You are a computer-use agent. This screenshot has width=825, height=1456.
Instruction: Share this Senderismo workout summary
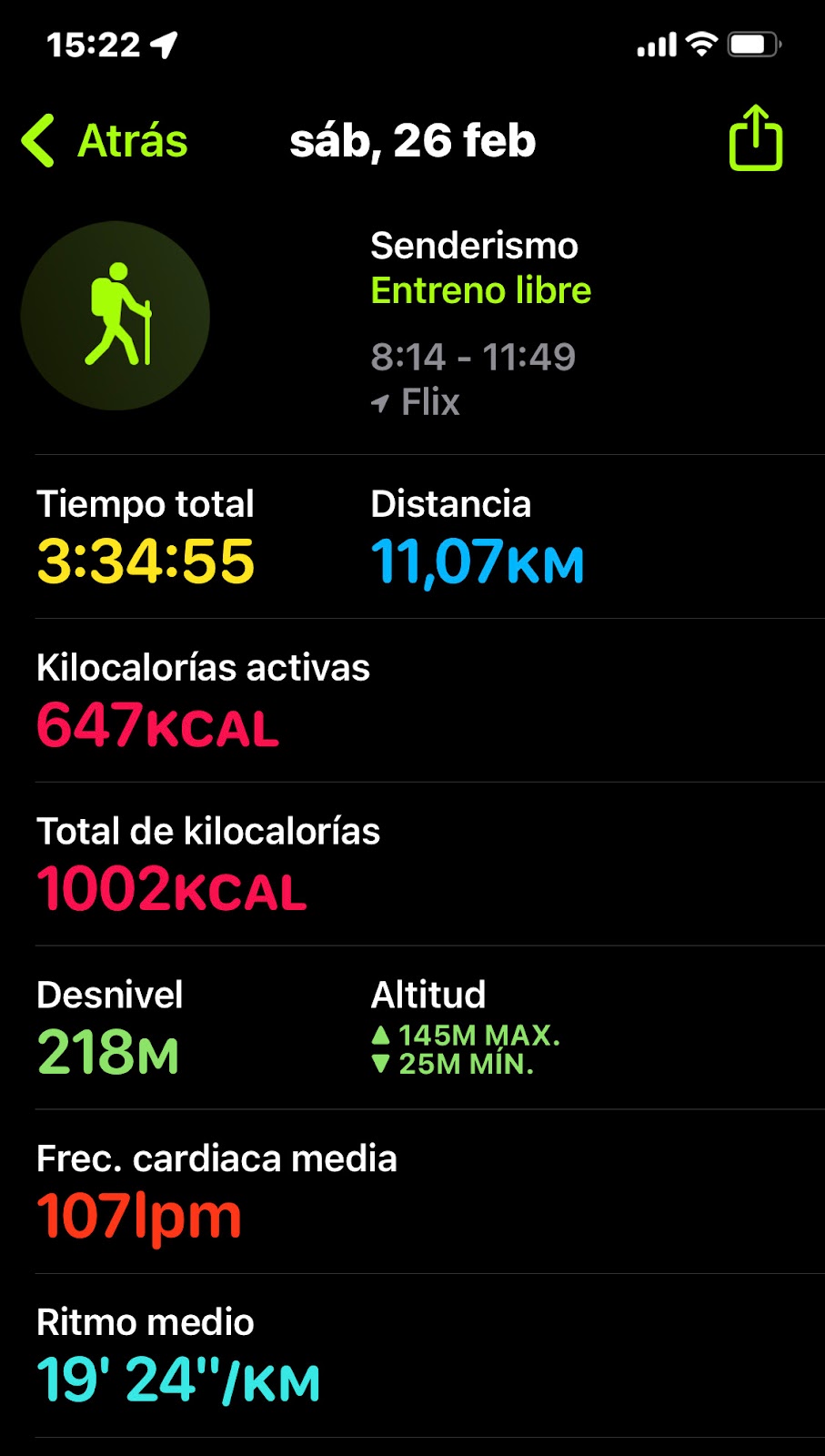(x=756, y=137)
